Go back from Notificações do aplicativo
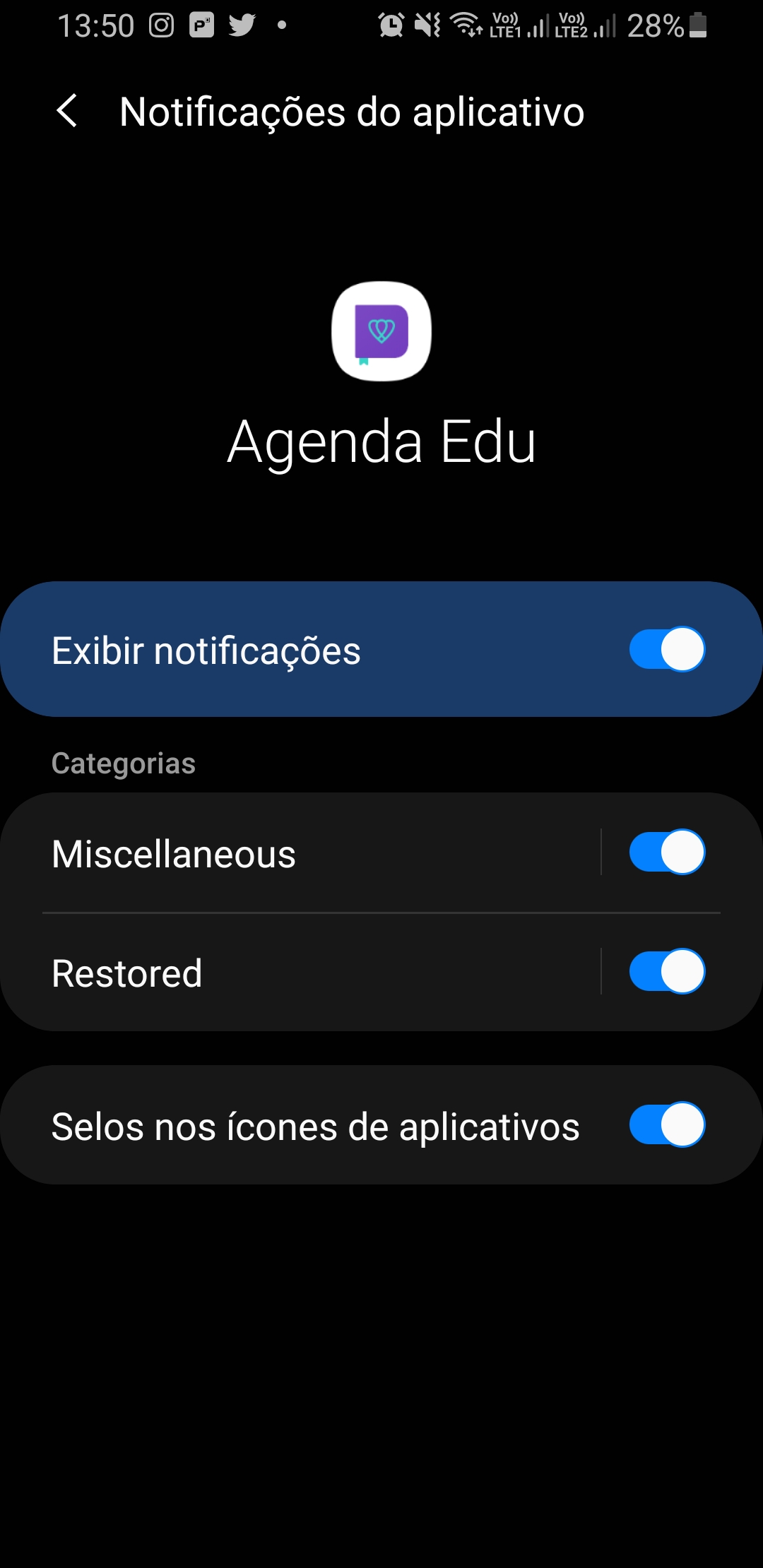763x1568 pixels. (x=67, y=112)
